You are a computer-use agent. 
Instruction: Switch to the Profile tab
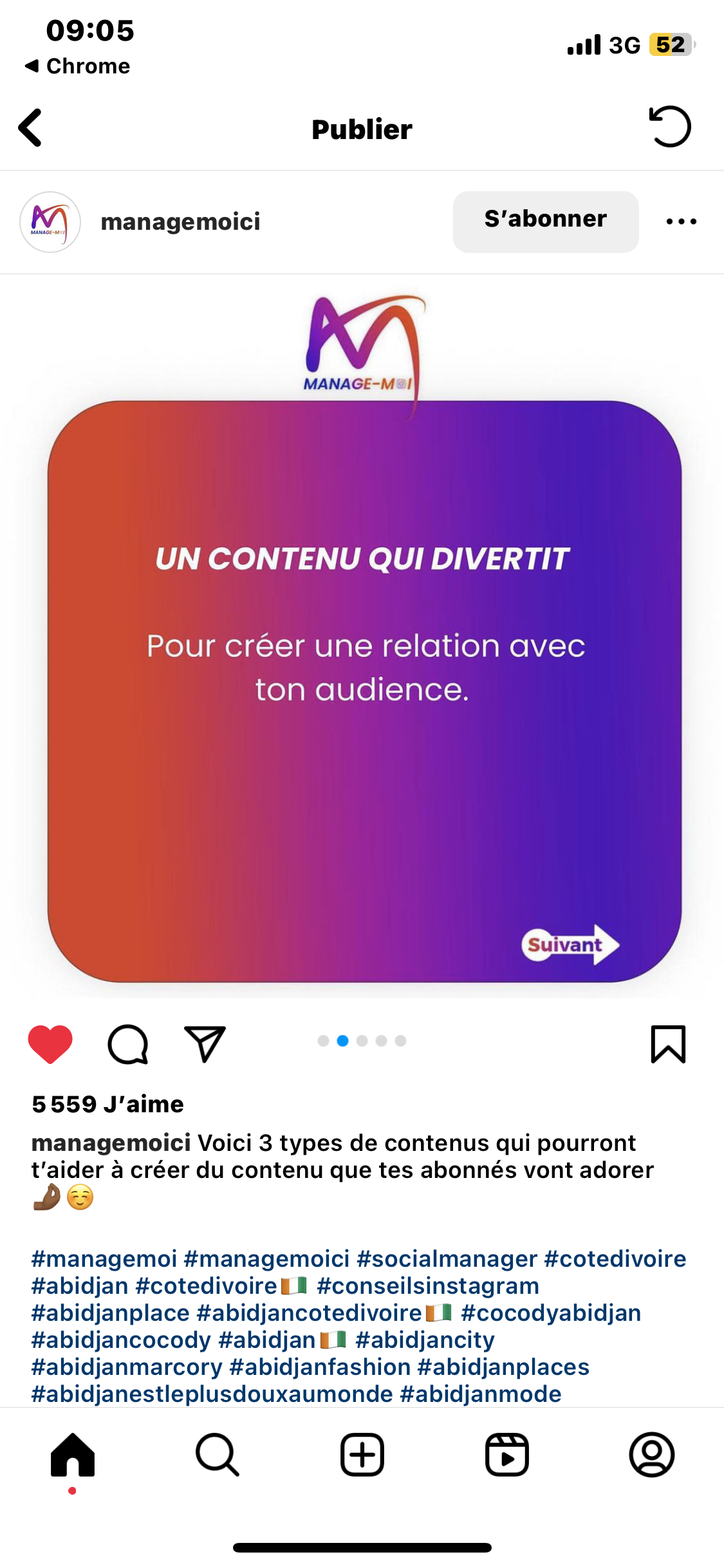click(x=651, y=1455)
